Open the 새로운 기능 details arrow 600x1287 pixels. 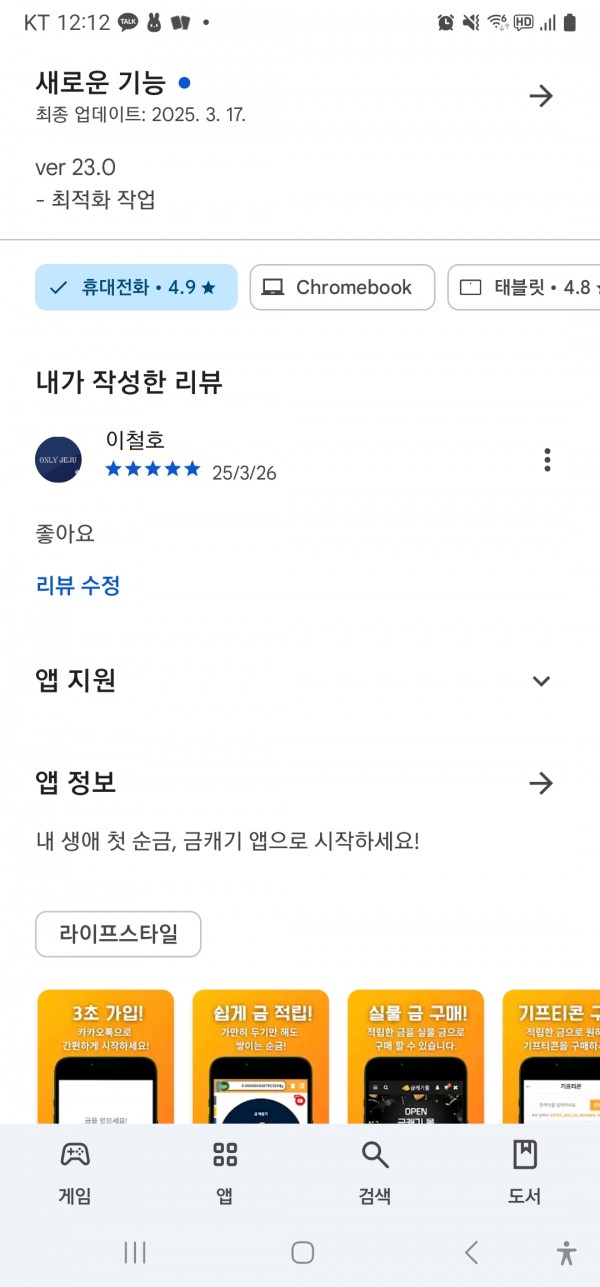[541, 96]
